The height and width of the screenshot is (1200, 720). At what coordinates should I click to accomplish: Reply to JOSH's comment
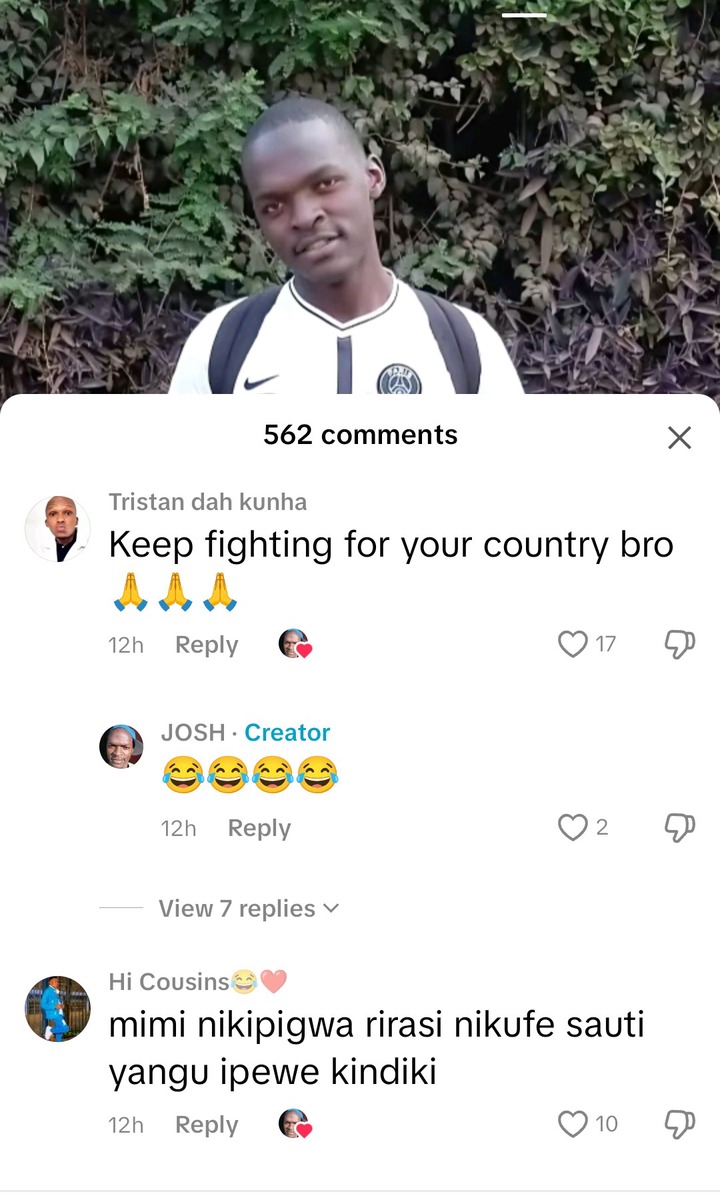tap(259, 828)
